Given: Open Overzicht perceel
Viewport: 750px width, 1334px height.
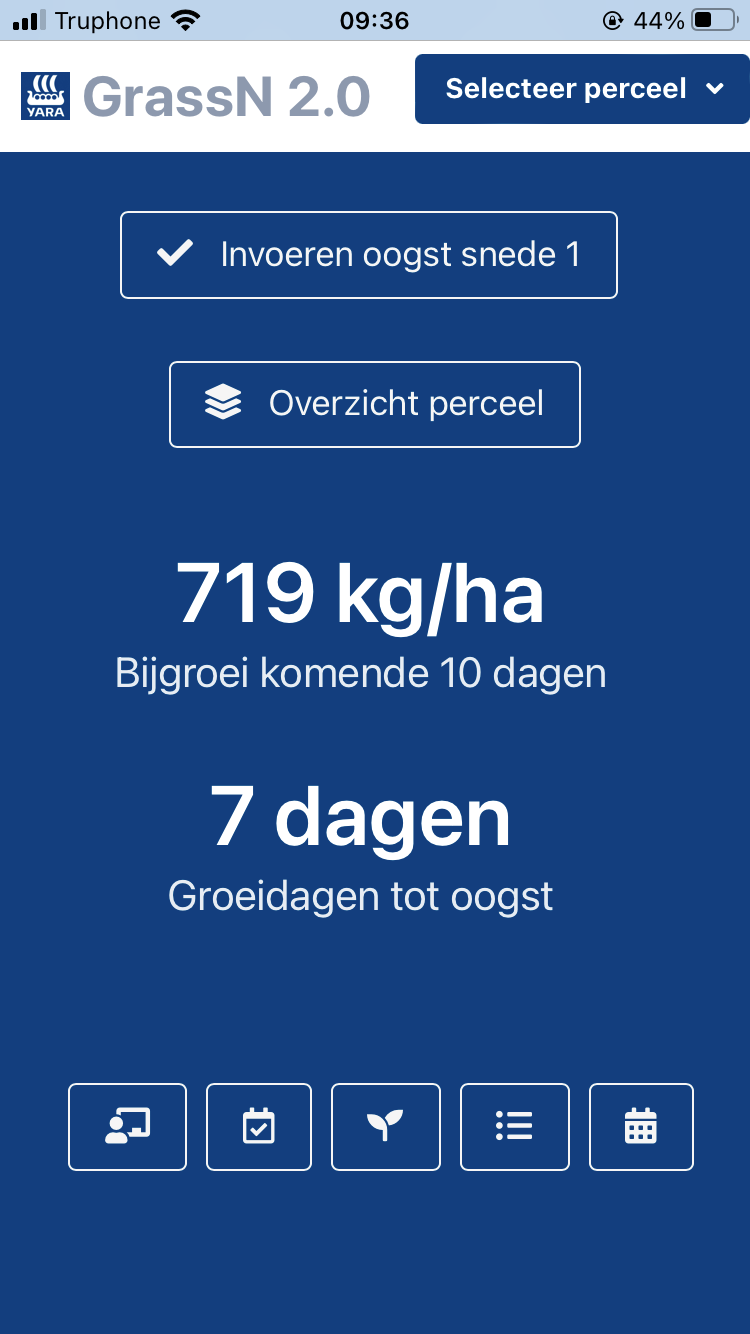Looking at the screenshot, I should coord(375,403).
